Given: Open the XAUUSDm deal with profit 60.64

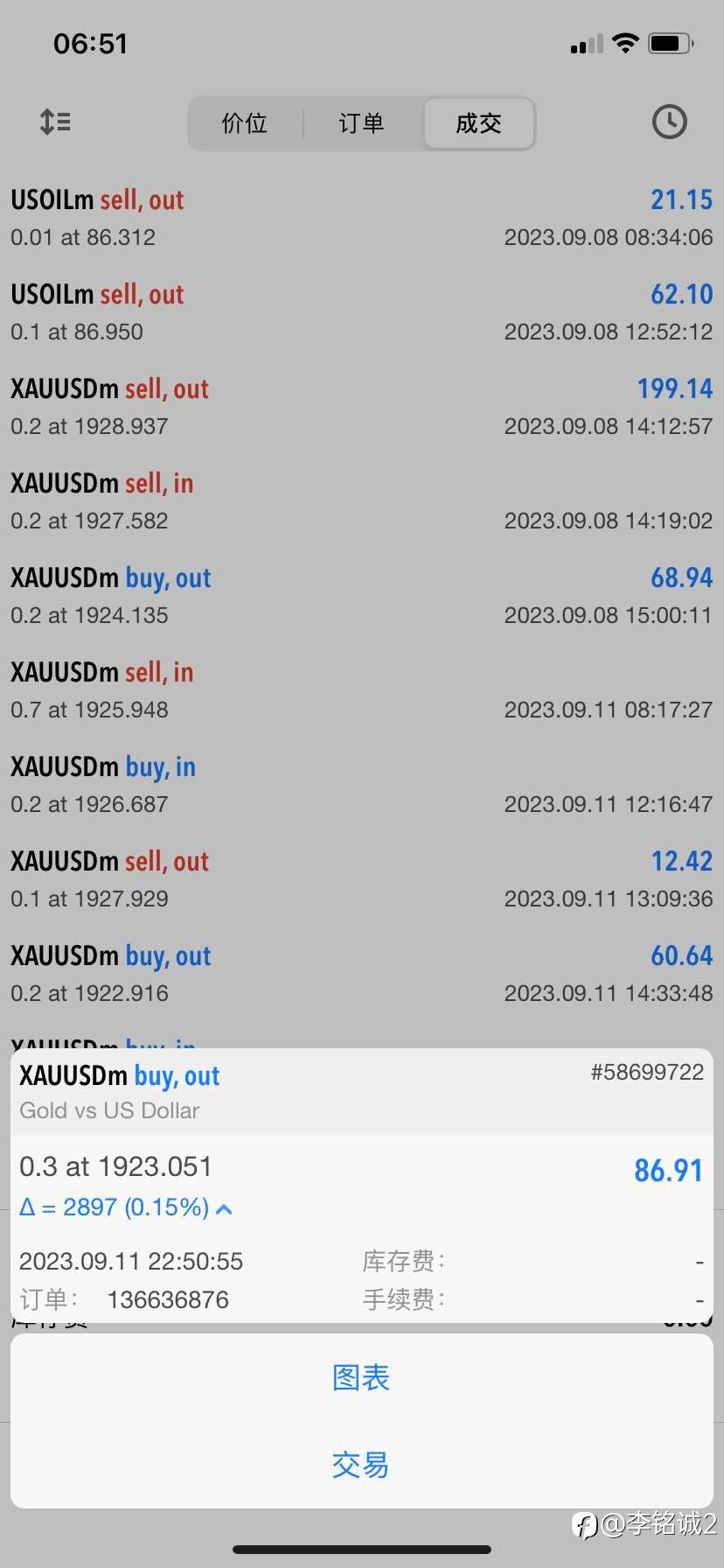Looking at the screenshot, I should tap(362, 973).
